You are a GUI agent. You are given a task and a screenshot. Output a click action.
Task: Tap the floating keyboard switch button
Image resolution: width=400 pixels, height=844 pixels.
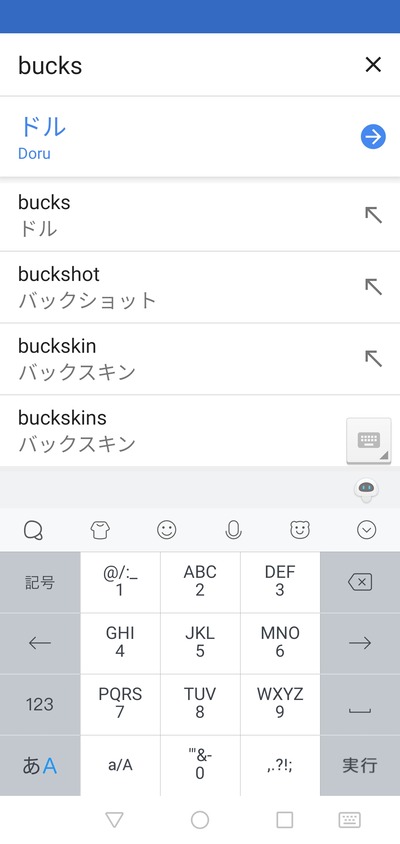369,440
